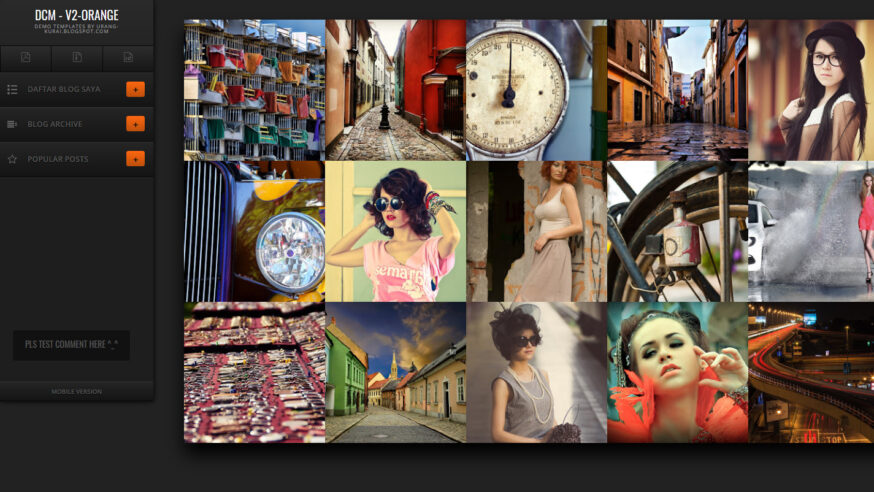
Task: Open the vintage car headlight post
Action: pos(254,231)
